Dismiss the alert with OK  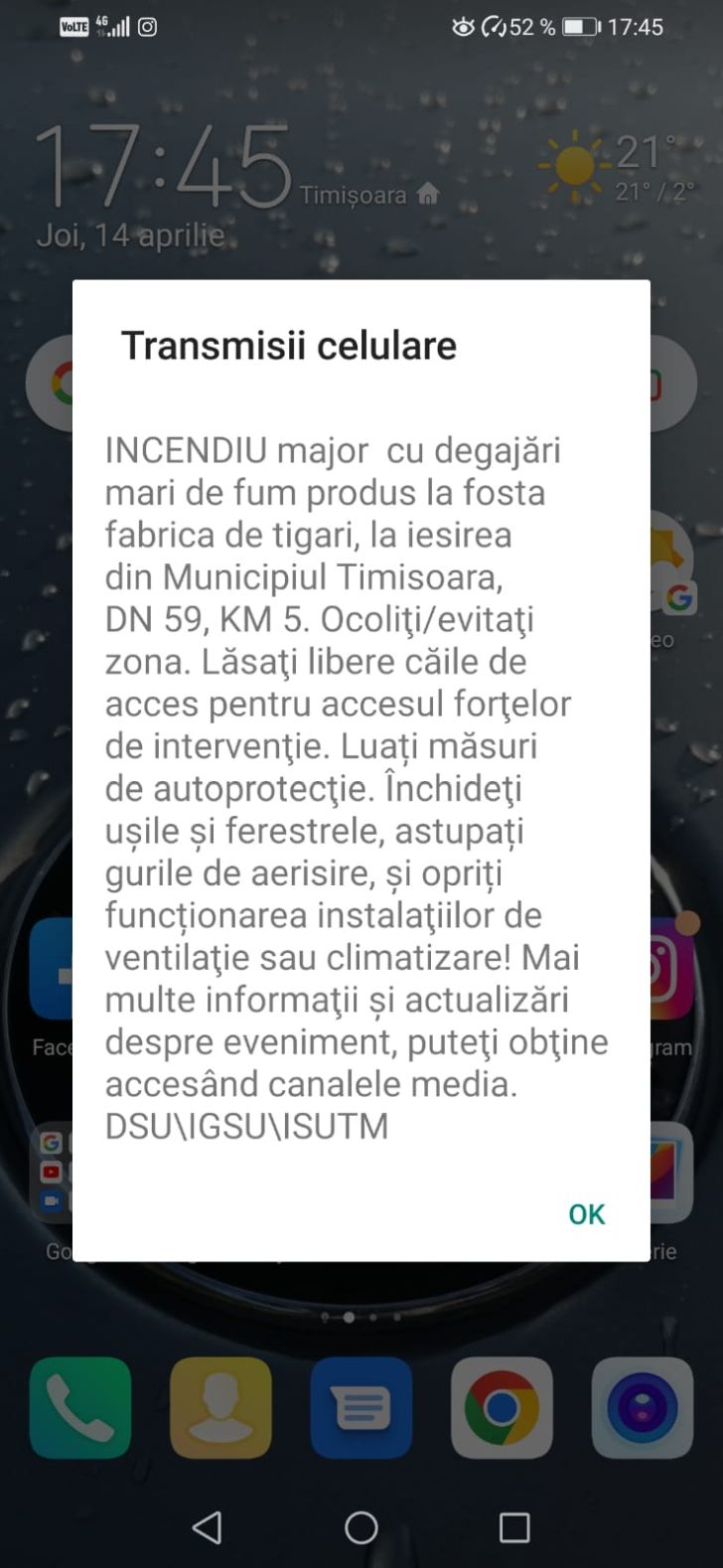point(586,1213)
